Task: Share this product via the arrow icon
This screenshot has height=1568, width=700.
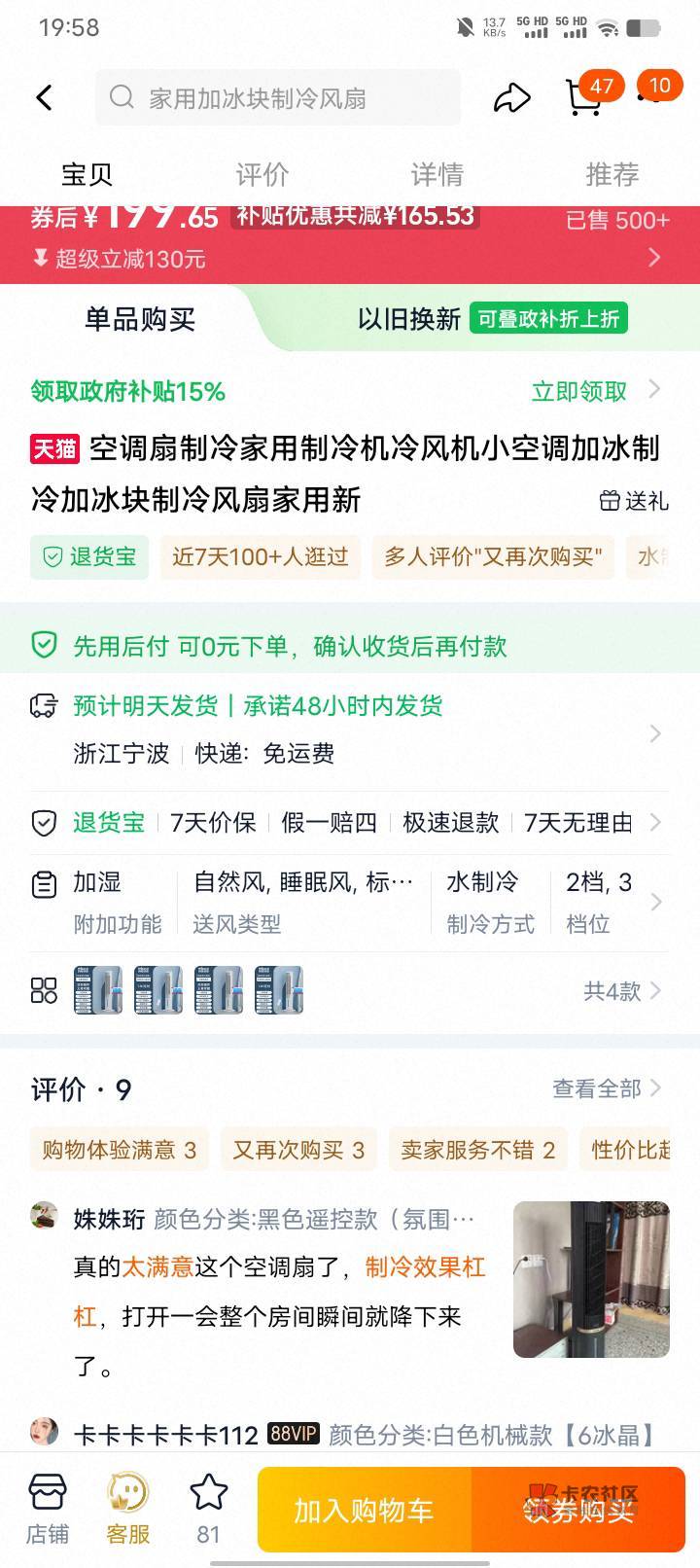Action: pyautogui.click(x=511, y=97)
